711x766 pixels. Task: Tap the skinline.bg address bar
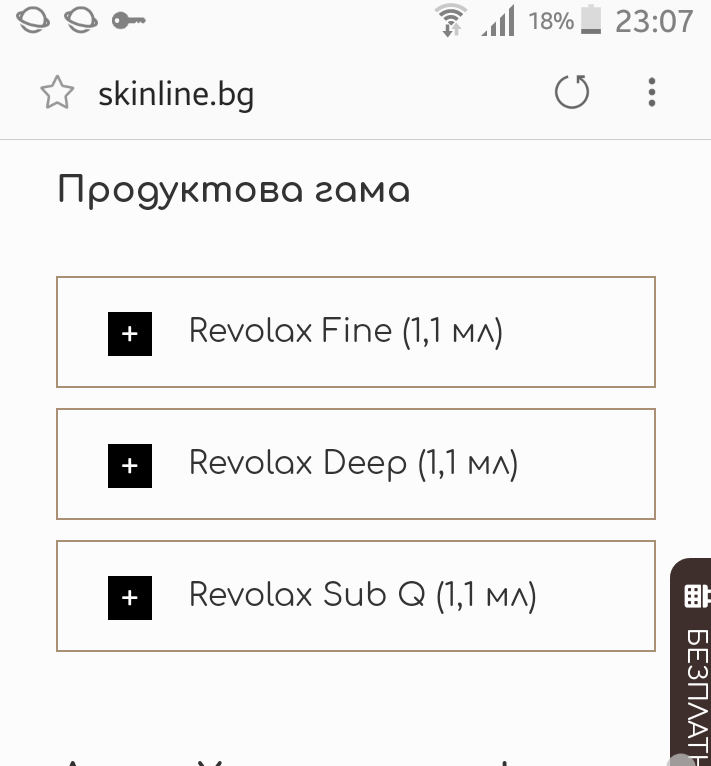pyautogui.click(x=300, y=94)
